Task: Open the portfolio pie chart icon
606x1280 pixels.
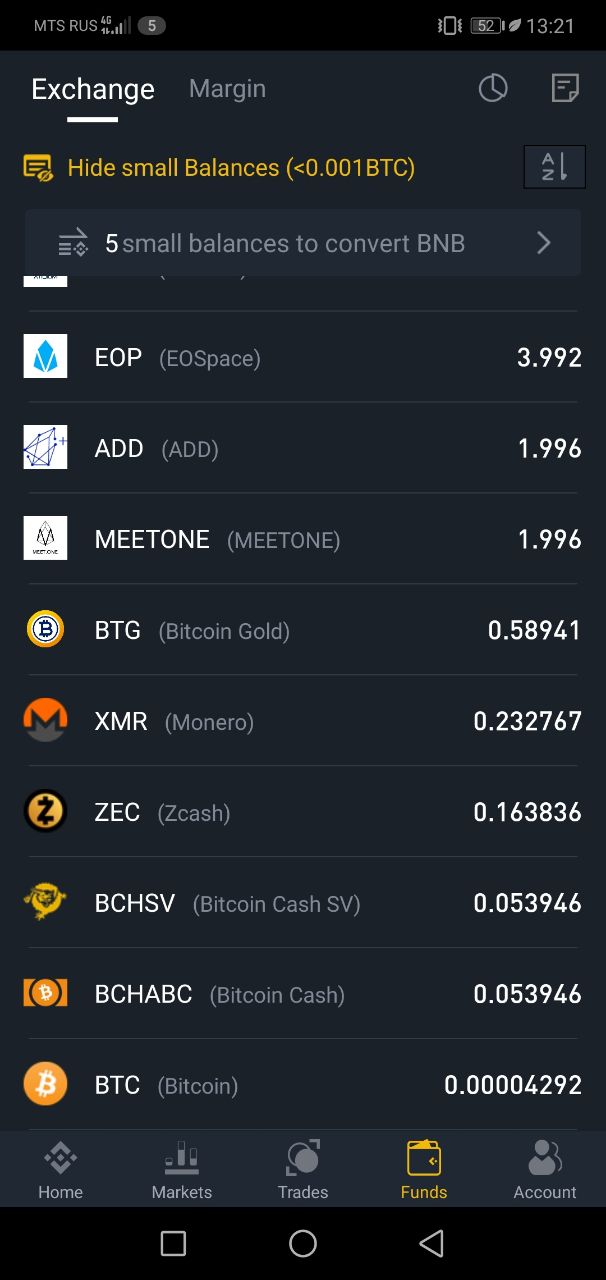Action: pos(493,89)
